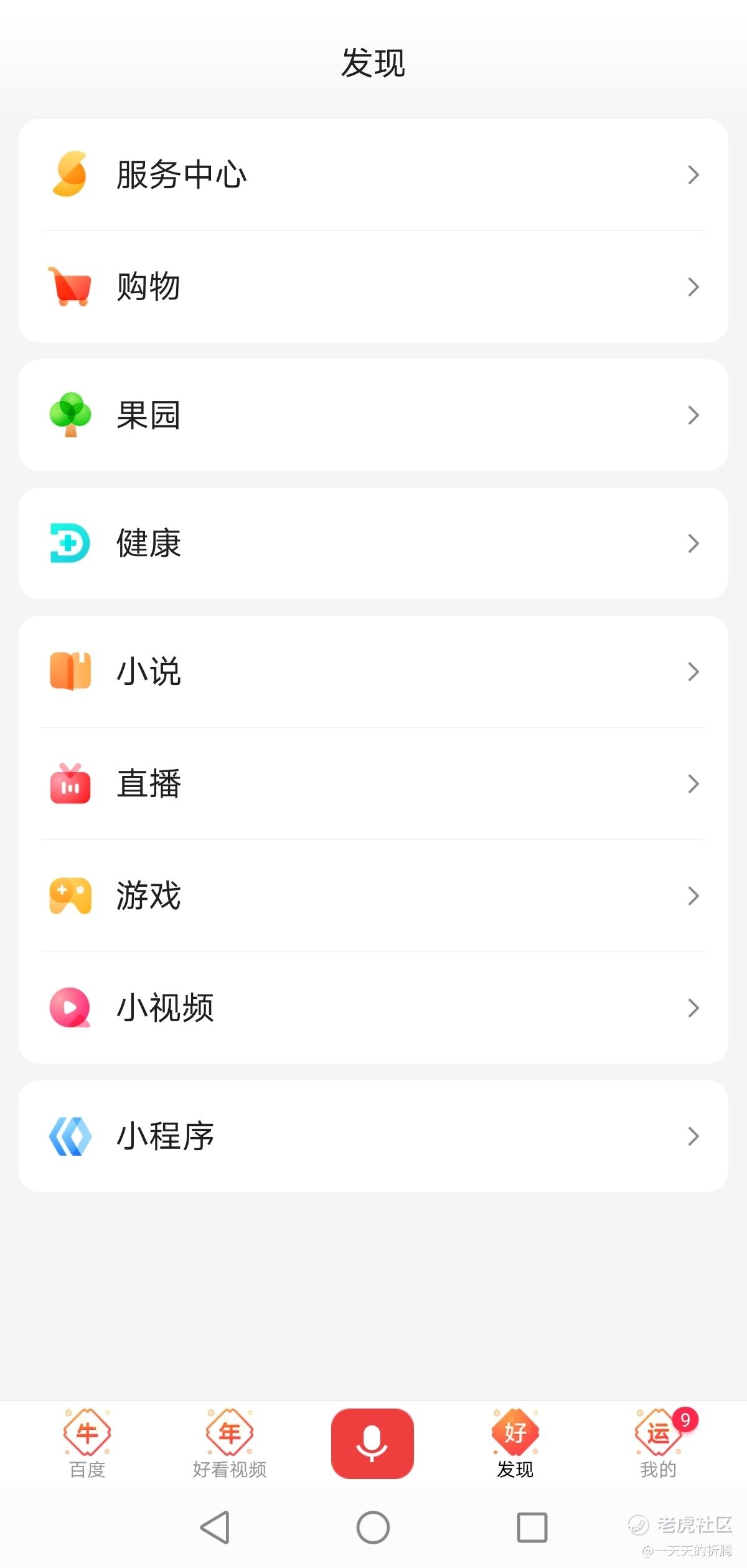Open 直播 live streaming

[374, 784]
